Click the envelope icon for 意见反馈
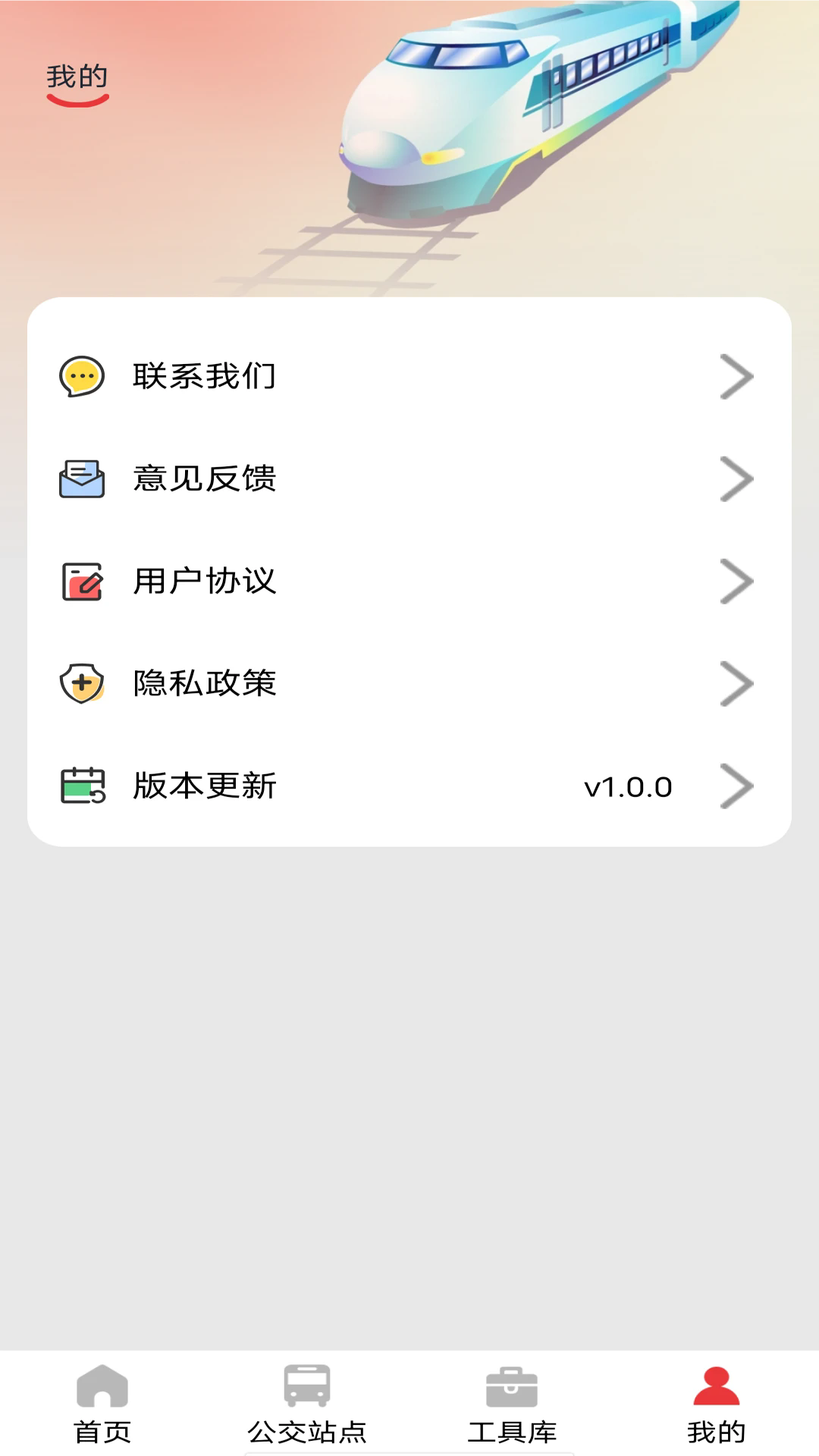 80,478
